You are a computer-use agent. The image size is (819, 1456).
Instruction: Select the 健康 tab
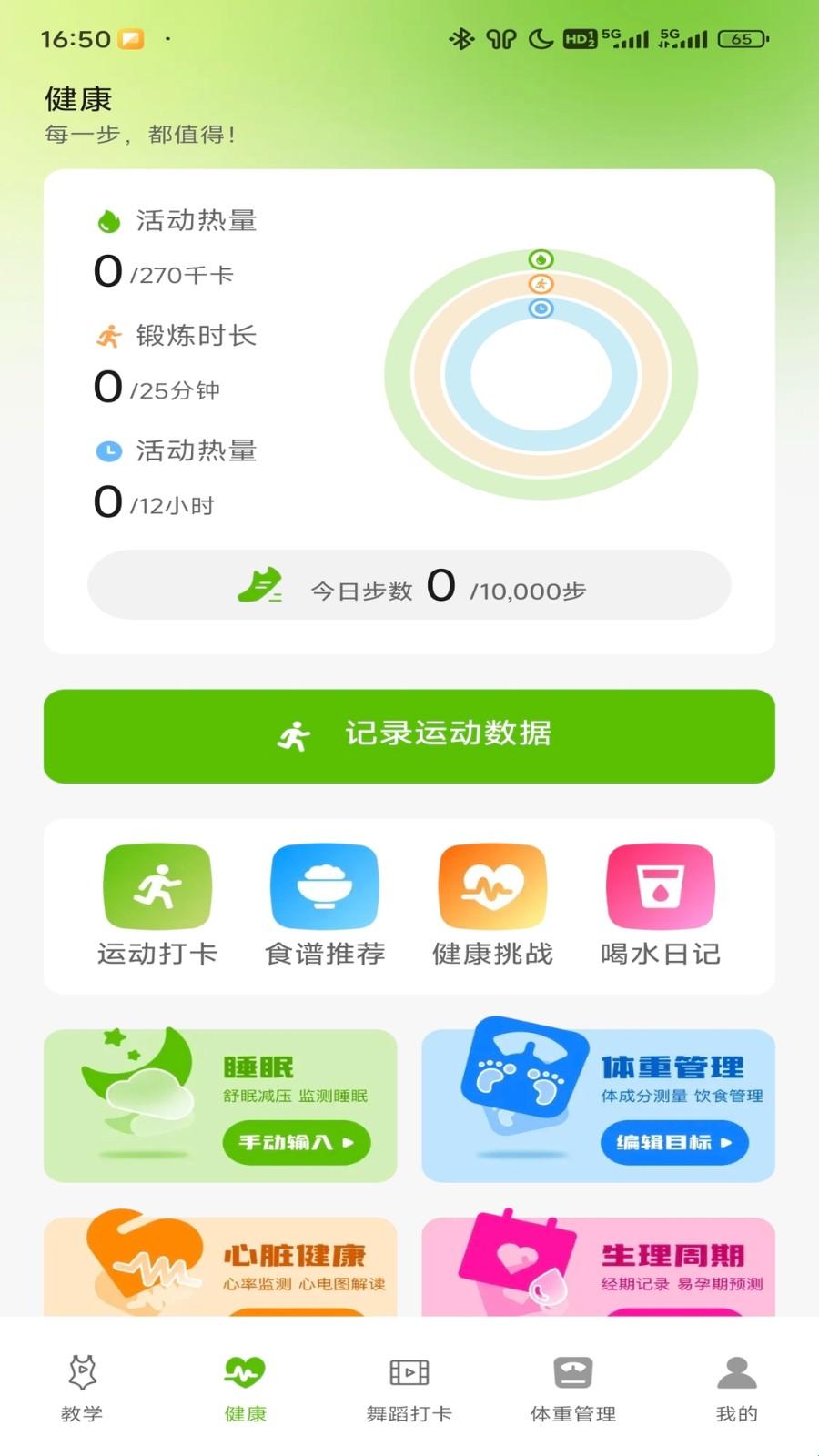(x=246, y=1387)
